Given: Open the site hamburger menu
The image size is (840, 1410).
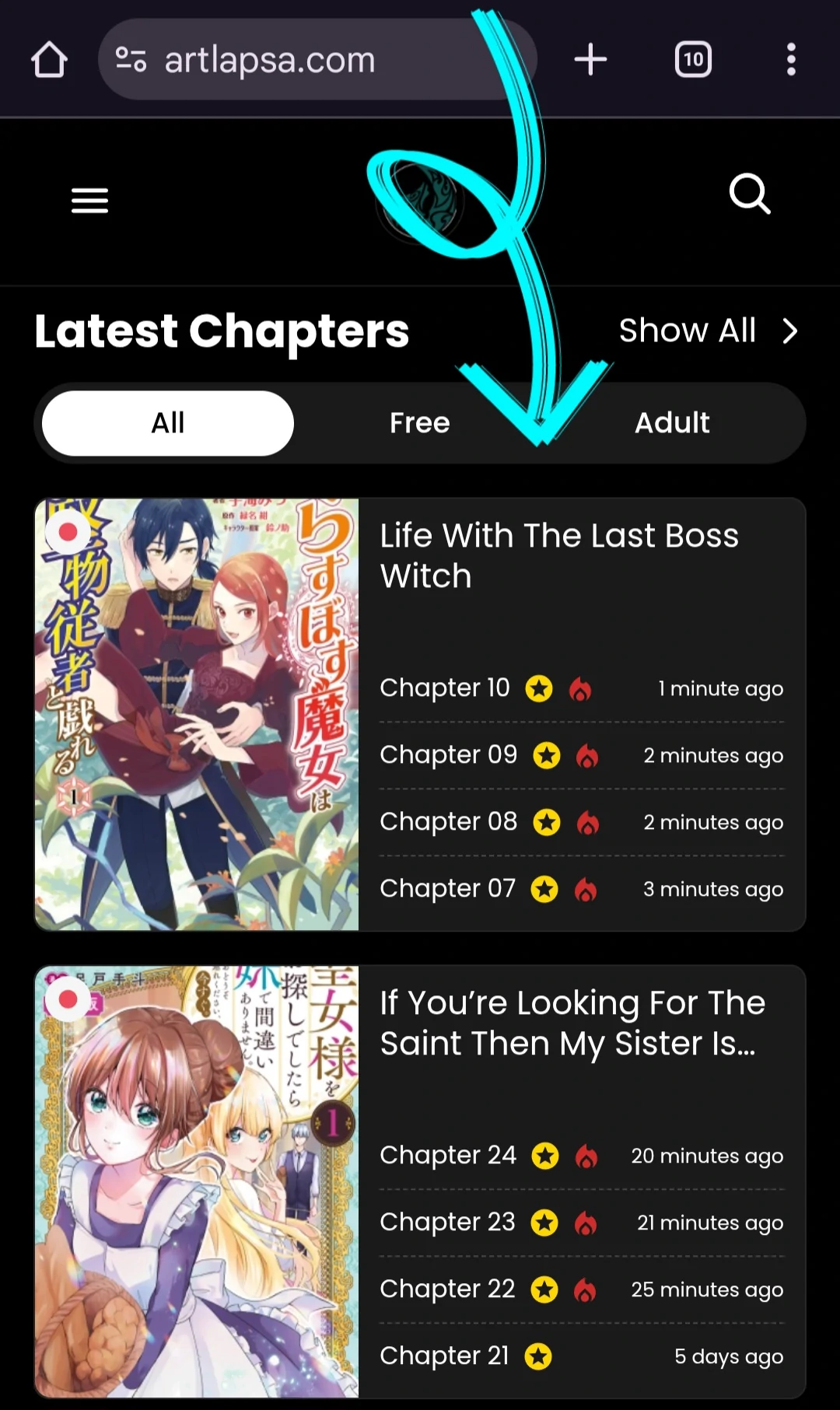Looking at the screenshot, I should pyautogui.click(x=89, y=201).
